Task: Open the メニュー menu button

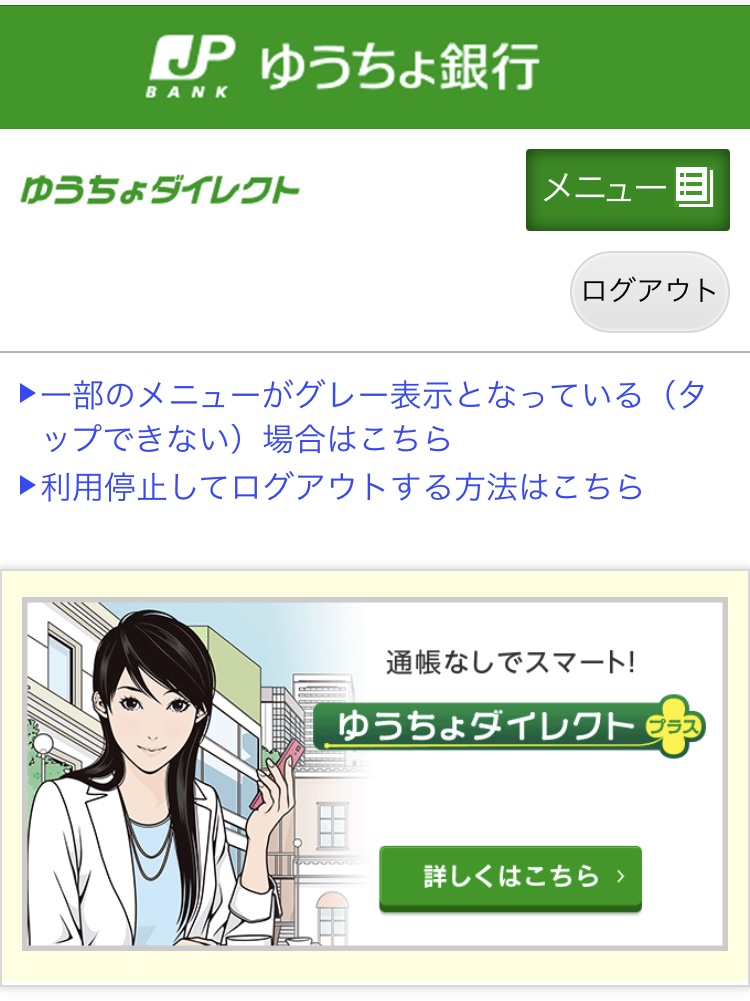Action: click(x=627, y=190)
